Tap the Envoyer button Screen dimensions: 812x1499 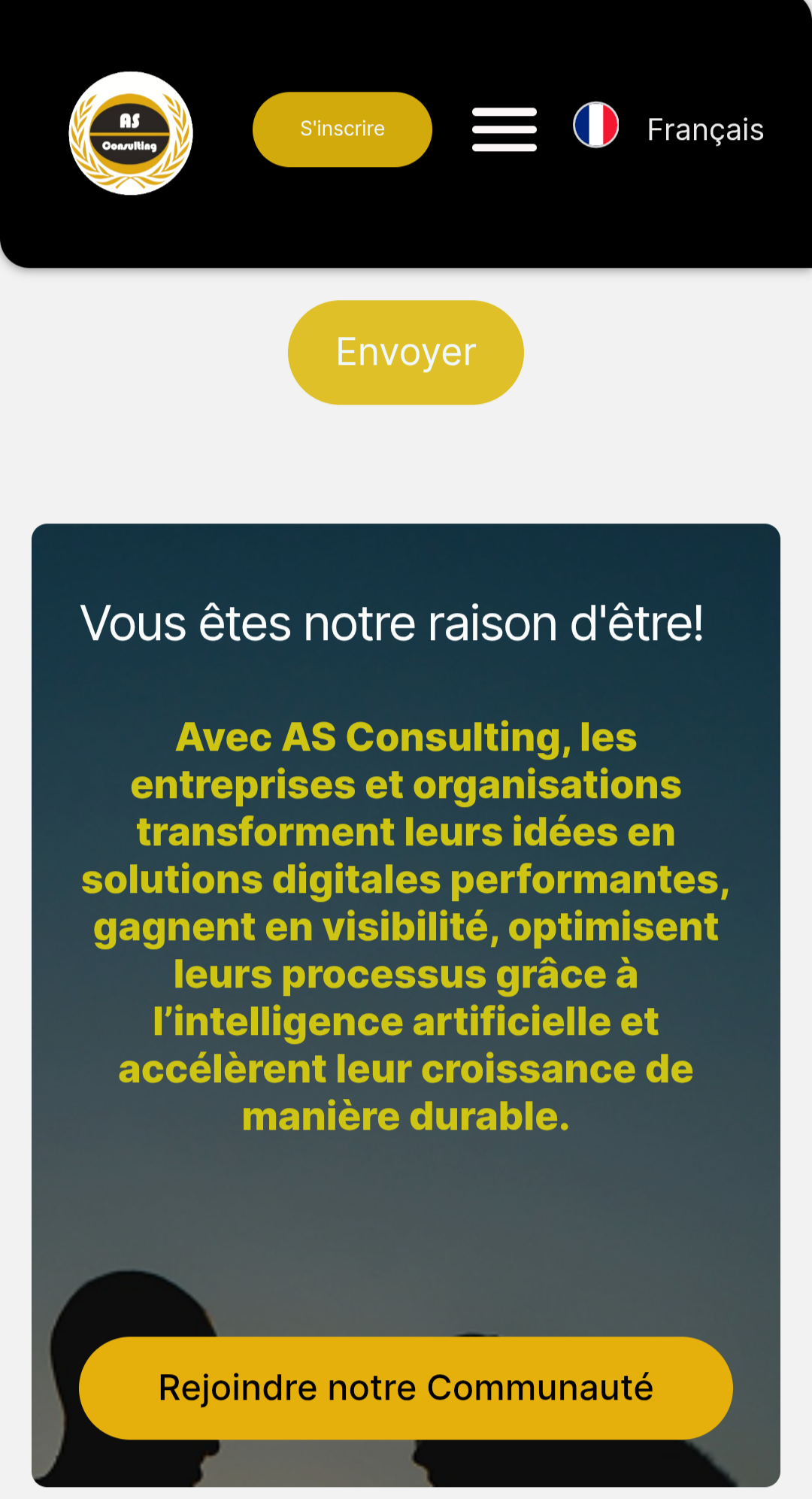[x=405, y=352]
